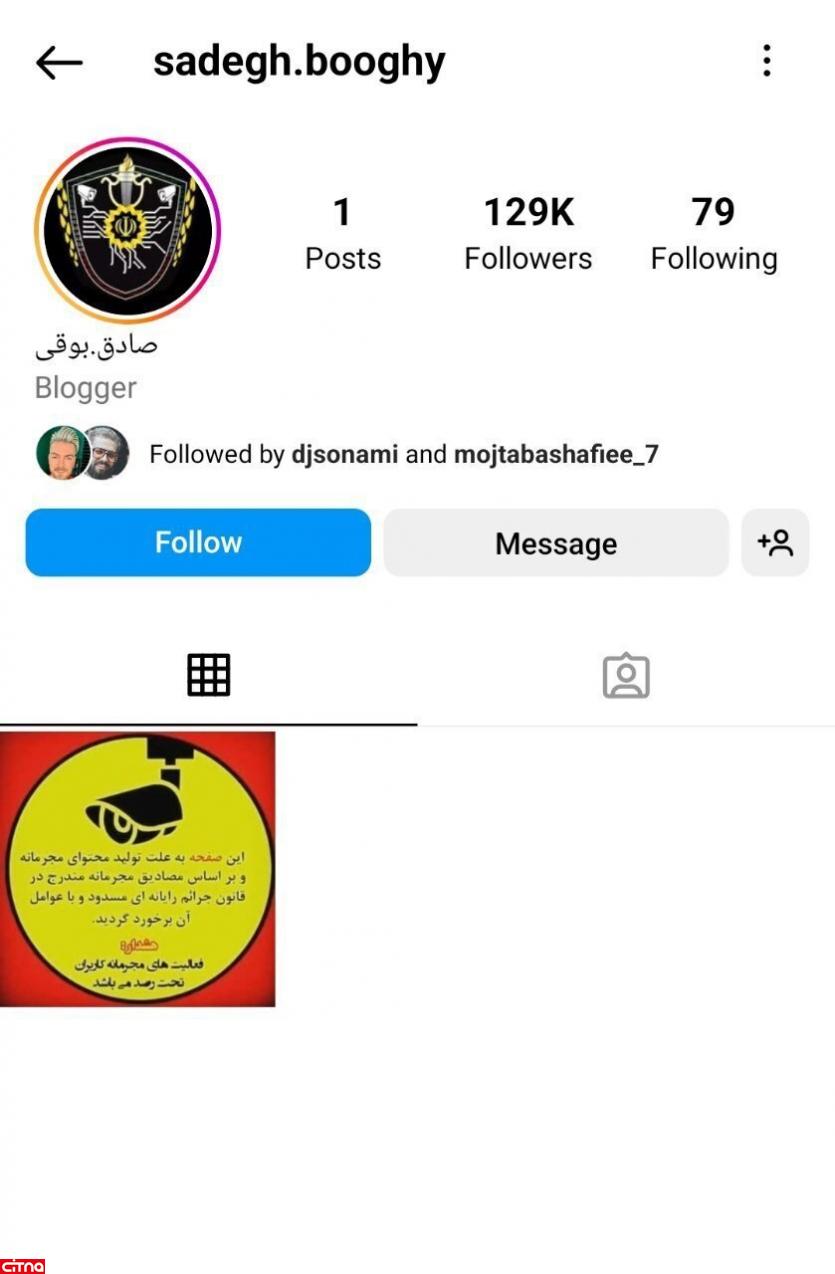Switch to the posts grid tab
835x1274 pixels.
209,676
